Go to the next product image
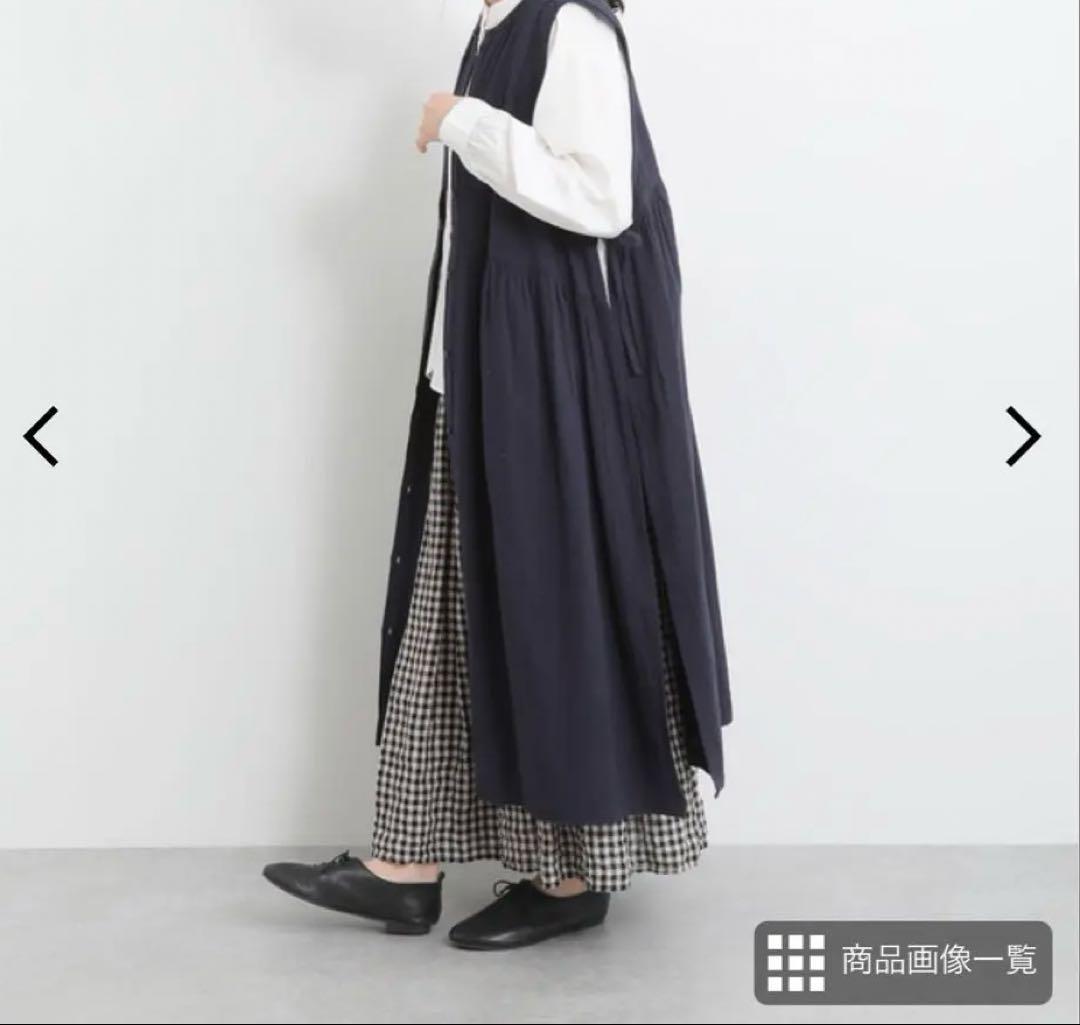Viewport: 1080px width, 1025px height. pos(1022,436)
